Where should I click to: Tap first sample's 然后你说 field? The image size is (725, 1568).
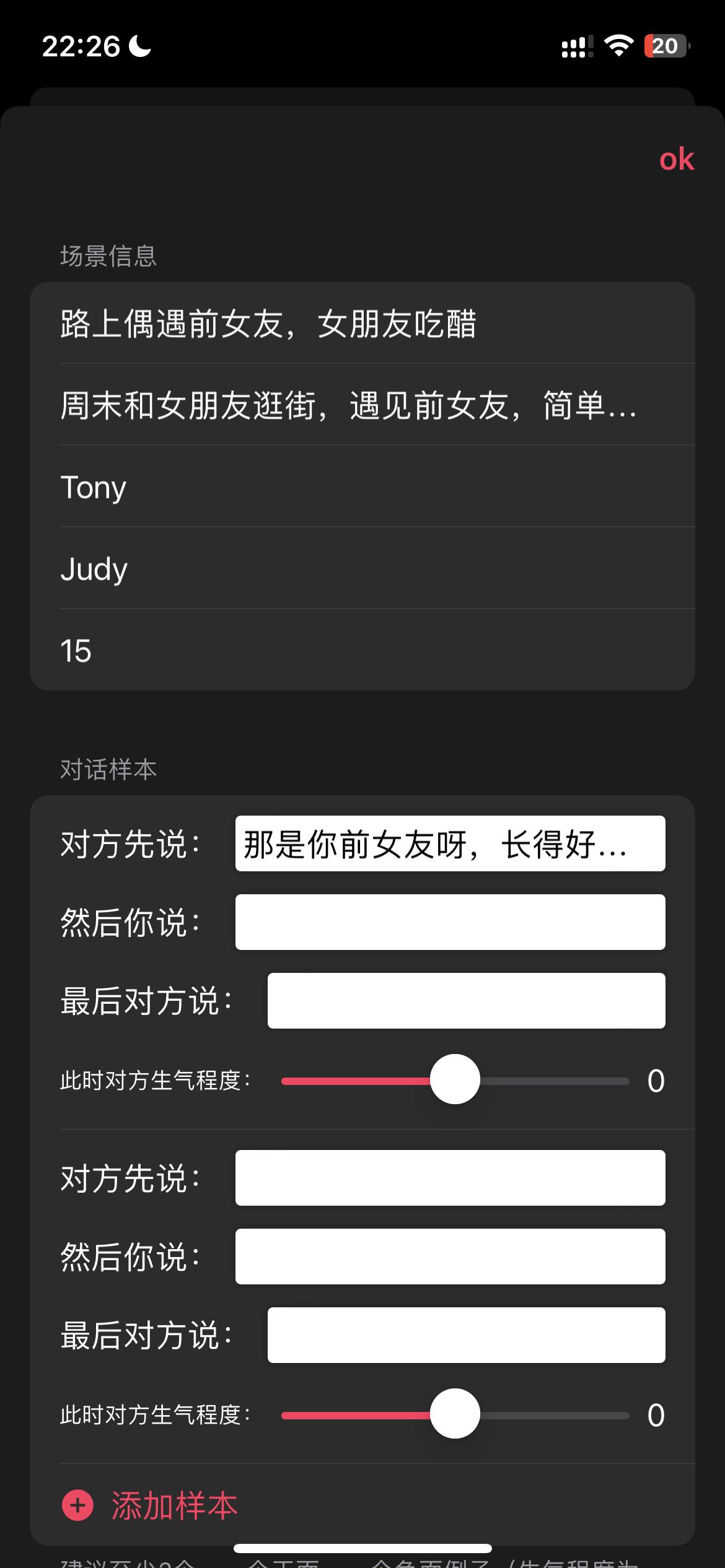(450, 922)
